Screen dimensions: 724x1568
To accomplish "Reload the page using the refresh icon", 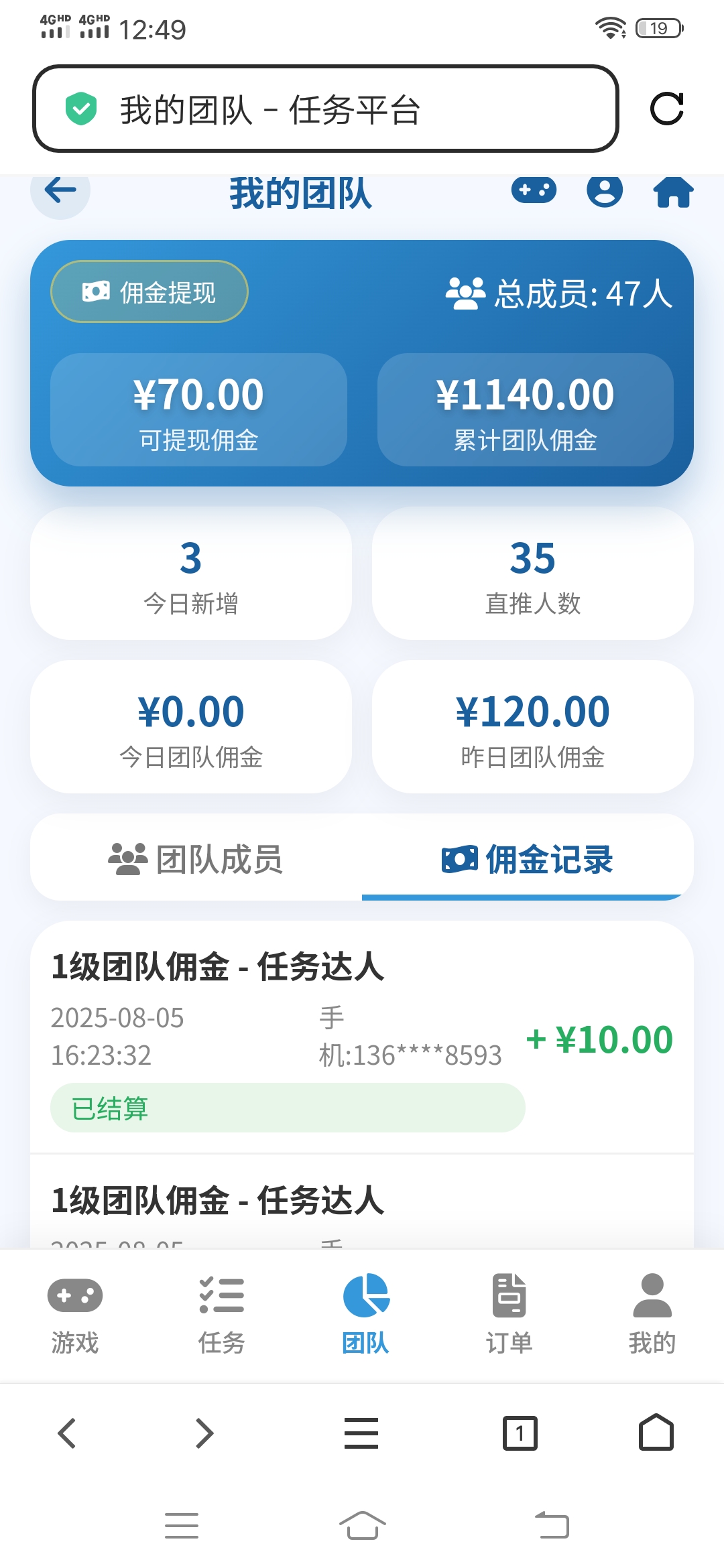I will 668,110.
